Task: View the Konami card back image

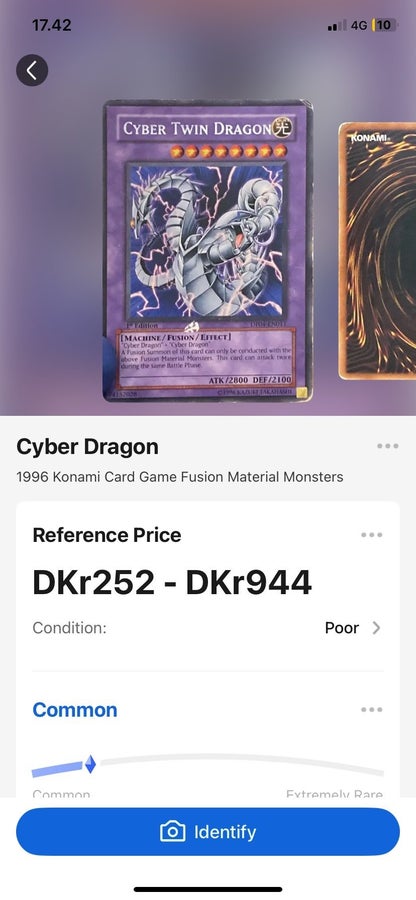Action: click(x=377, y=251)
